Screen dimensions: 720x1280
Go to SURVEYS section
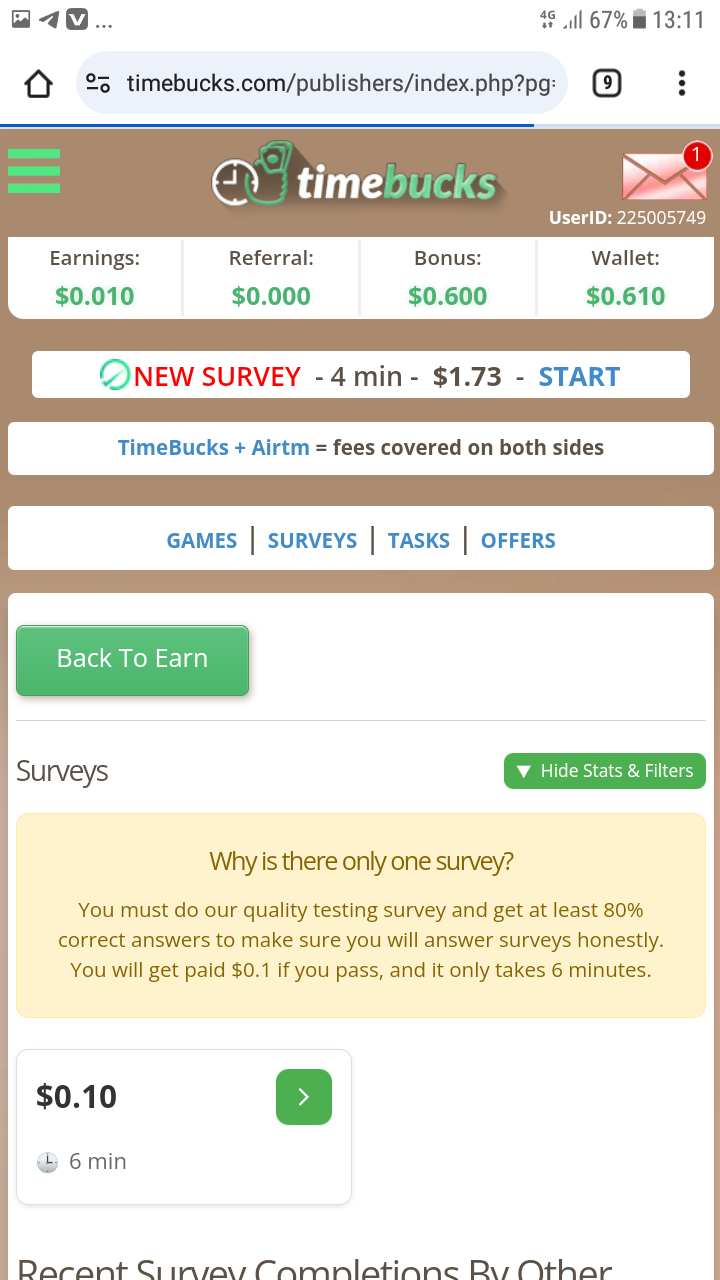(312, 540)
